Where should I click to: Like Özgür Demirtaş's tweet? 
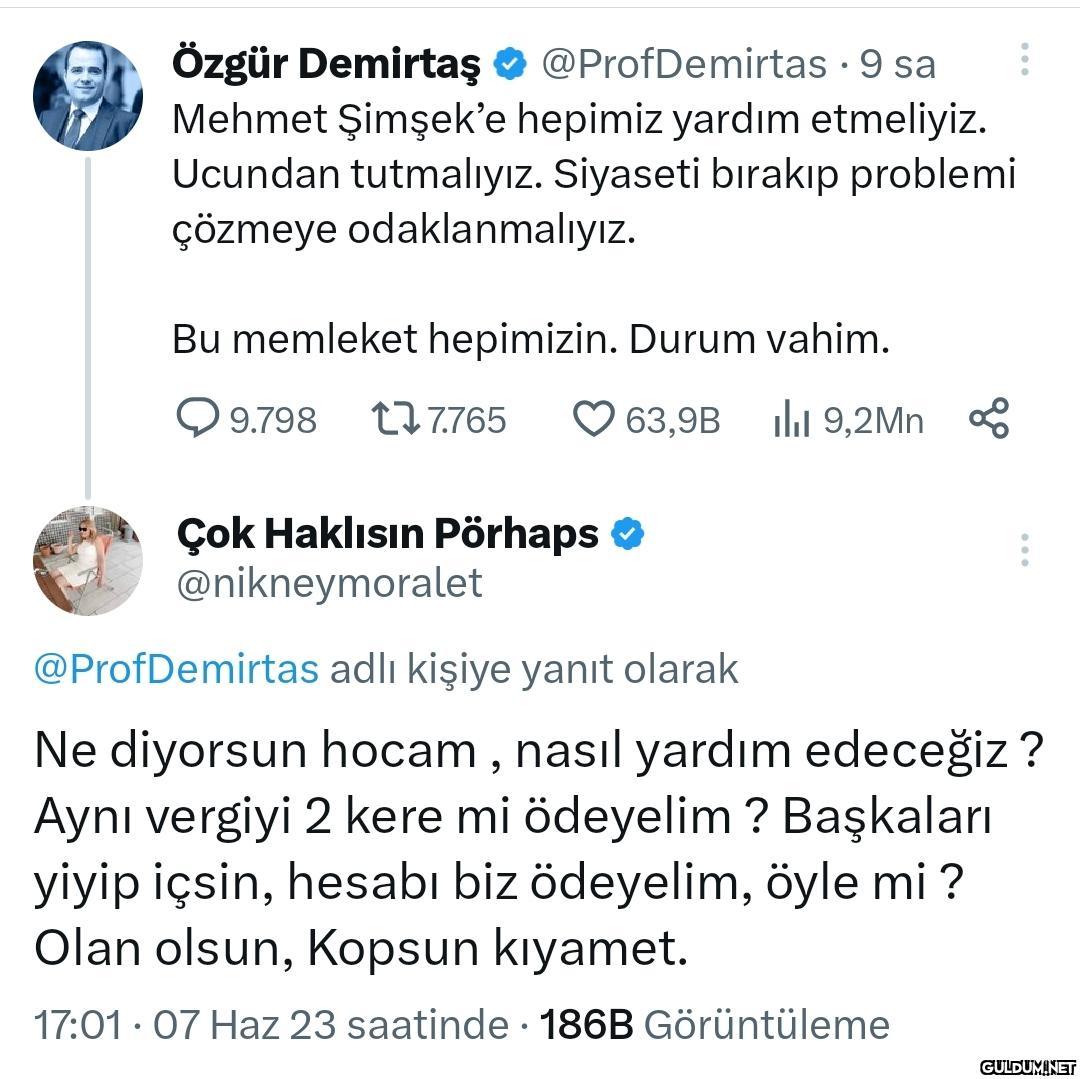click(593, 419)
